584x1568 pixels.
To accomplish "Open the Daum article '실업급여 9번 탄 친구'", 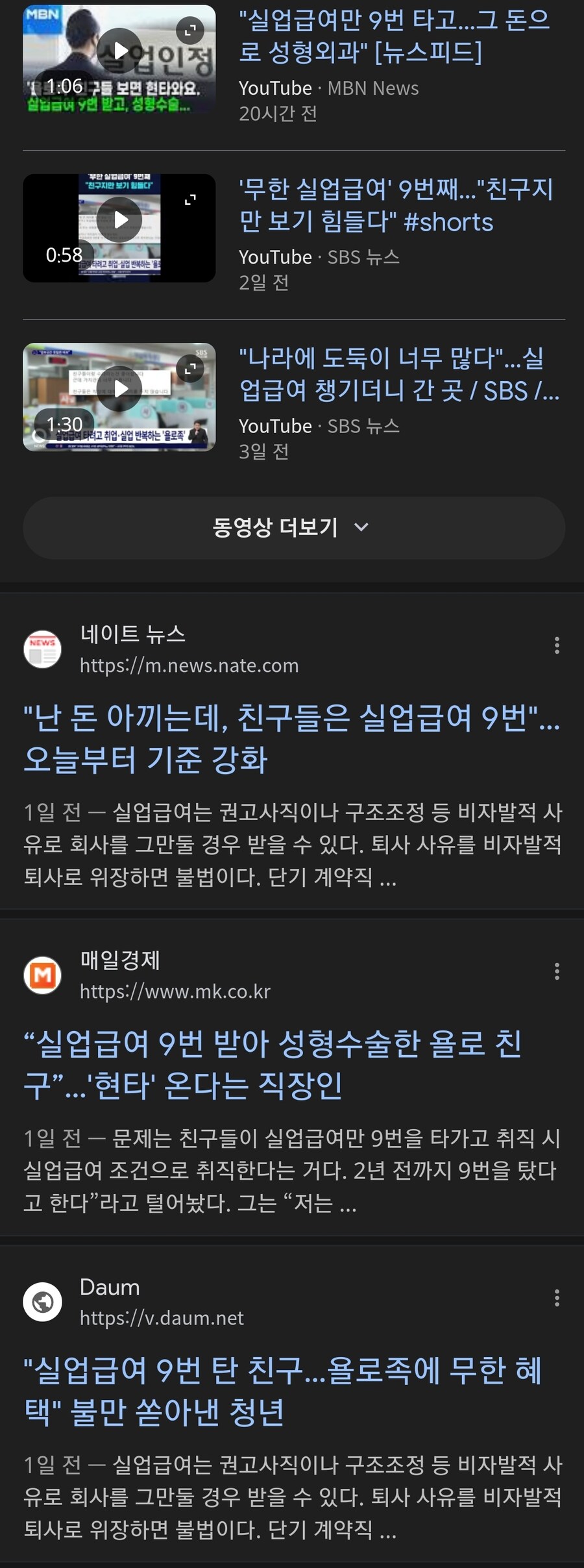I will coord(282,1391).
